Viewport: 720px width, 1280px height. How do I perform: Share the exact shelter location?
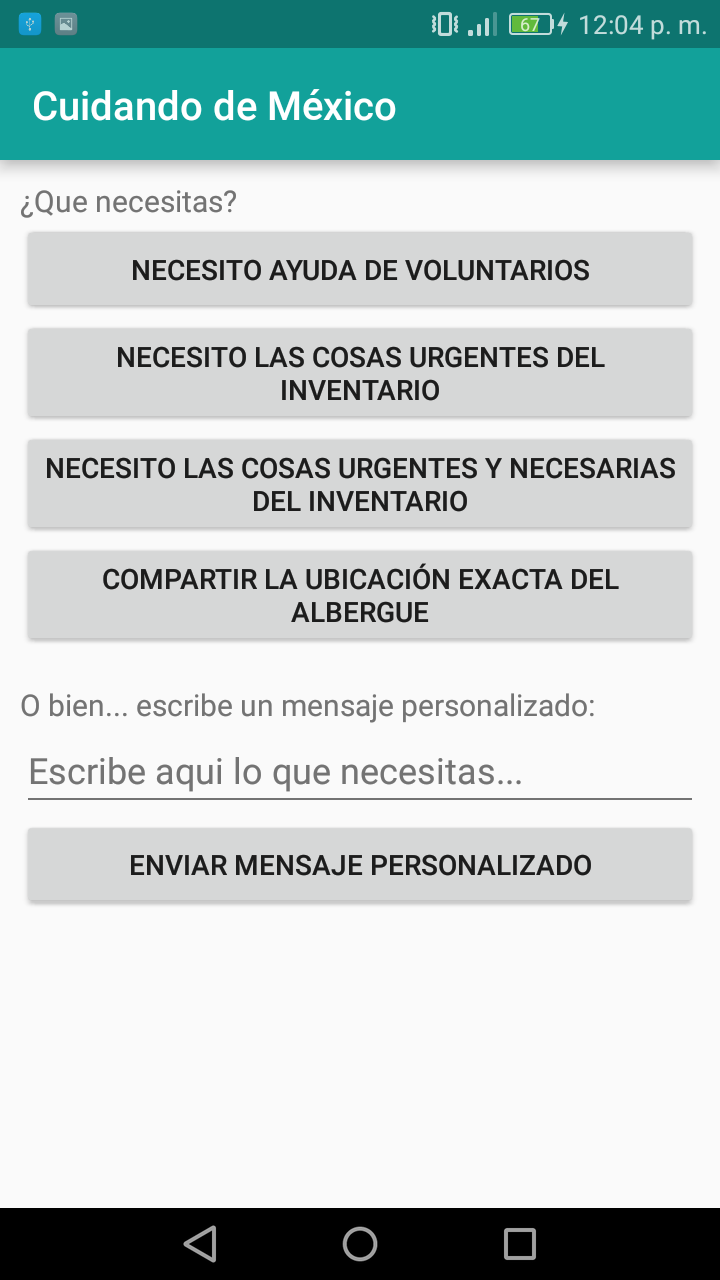coord(360,595)
